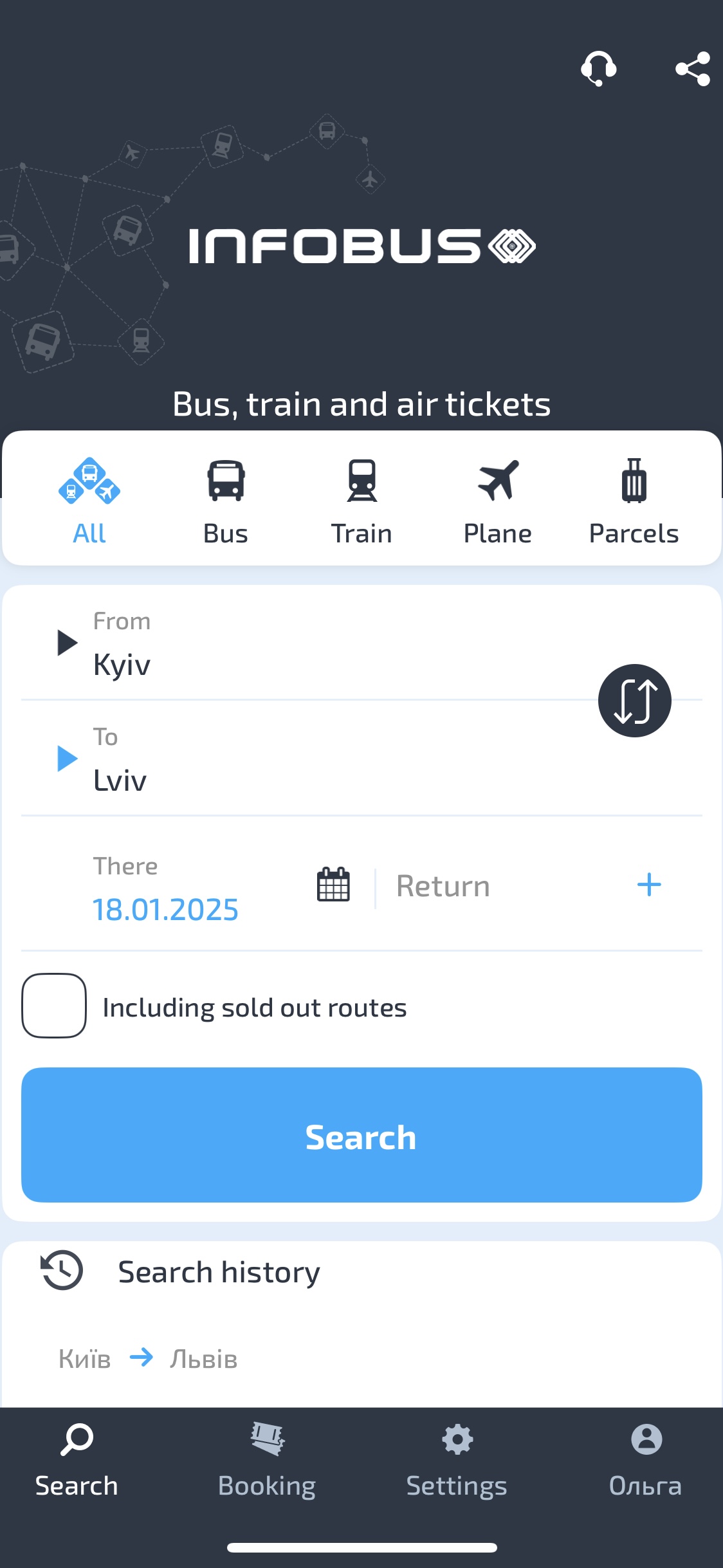723x1568 pixels.
Task: Open the Ольга profile tab
Action: click(645, 1459)
